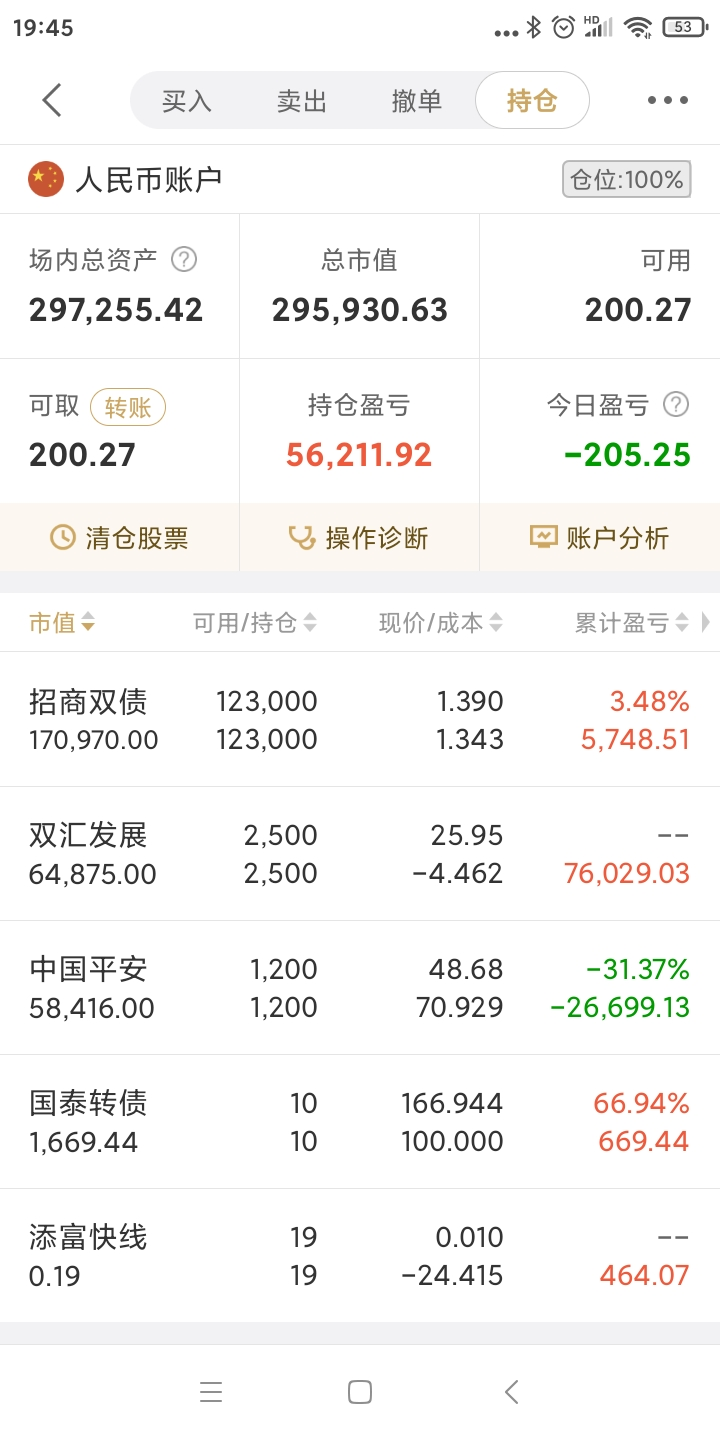Open the 撤单 tab
720x1440 pixels.
(x=416, y=101)
